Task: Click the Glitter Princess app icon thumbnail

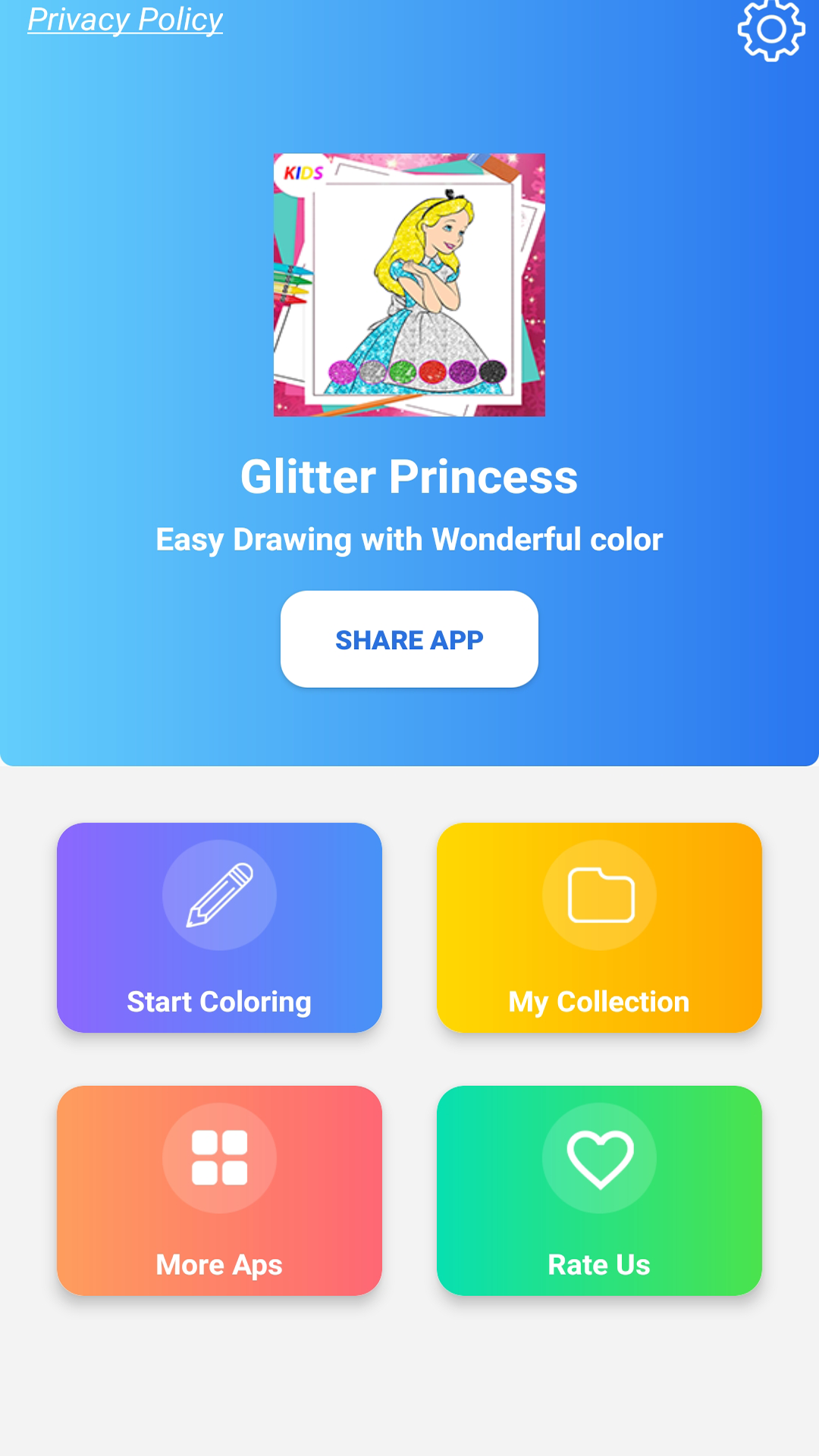Action: pyautogui.click(x=409, y=284)
